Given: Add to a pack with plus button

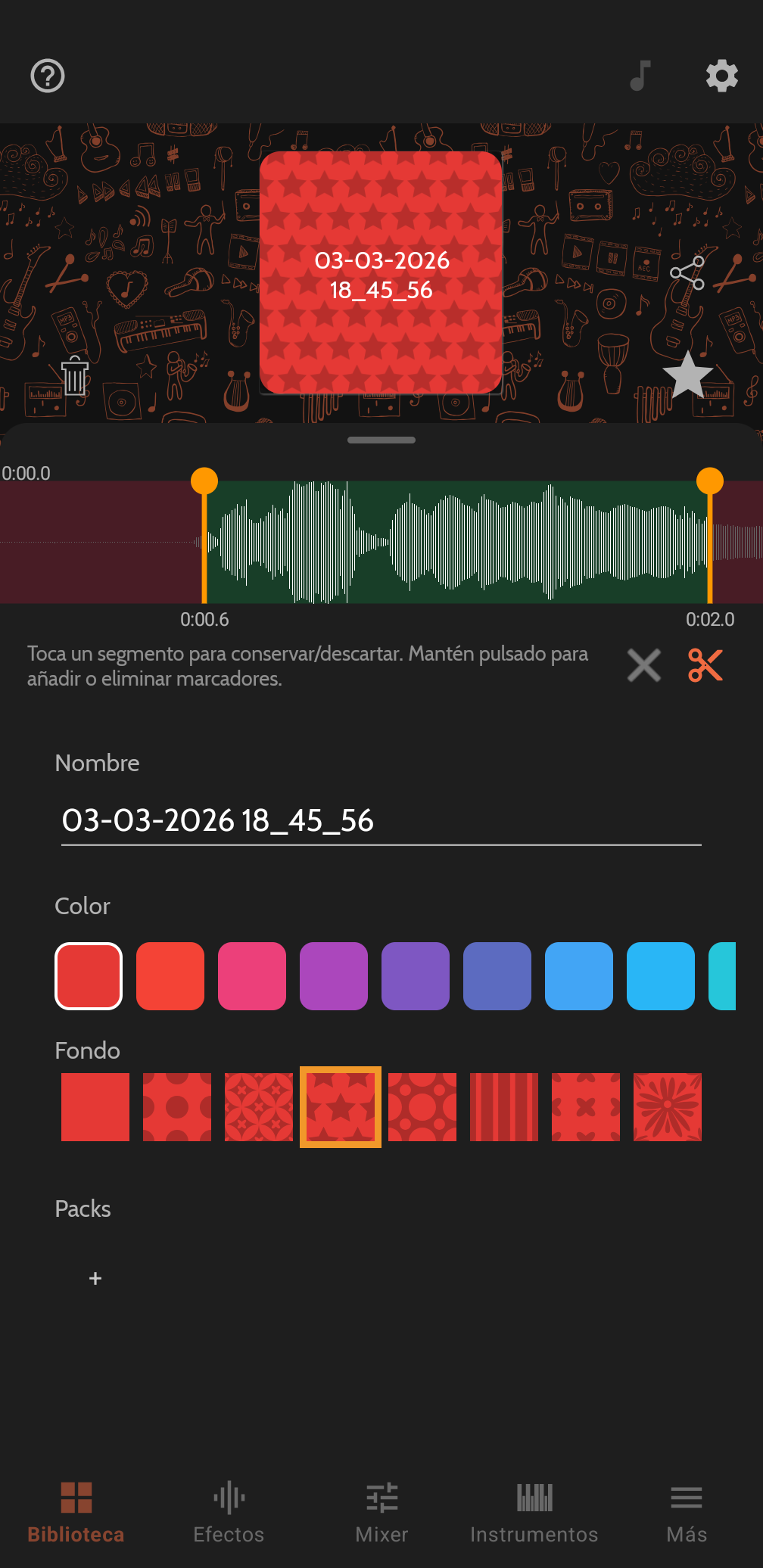Looking at the screenshot, I should pyautogui.click(x=95, y=1279).
